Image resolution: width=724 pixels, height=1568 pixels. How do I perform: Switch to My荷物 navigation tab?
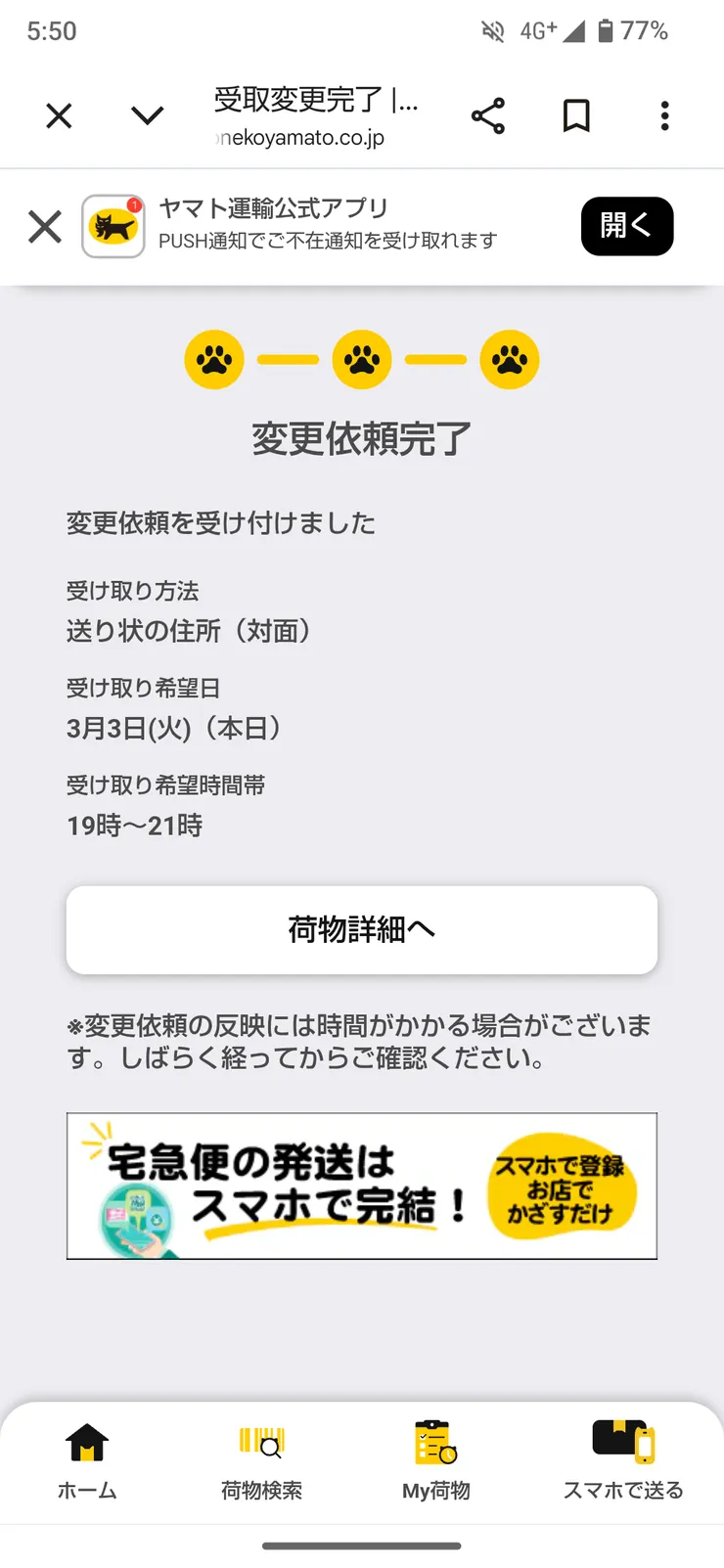tap(434, 1462)
